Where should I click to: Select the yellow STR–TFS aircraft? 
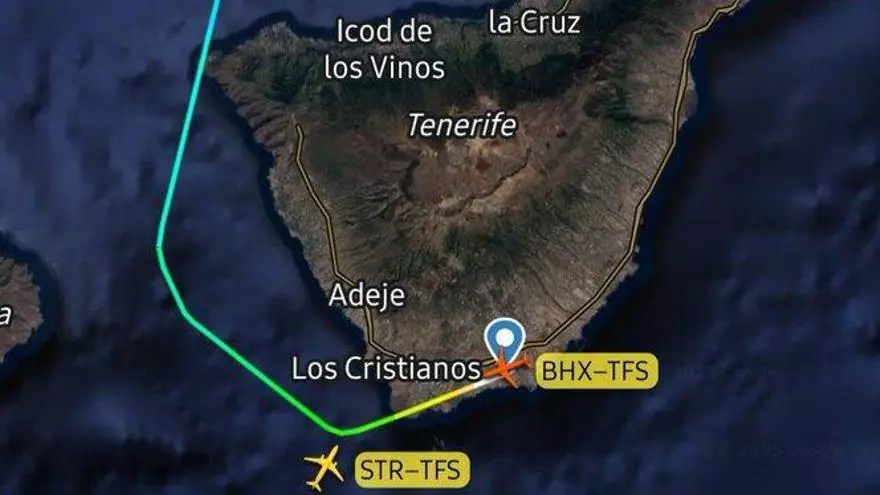click(x=324, y=467)
